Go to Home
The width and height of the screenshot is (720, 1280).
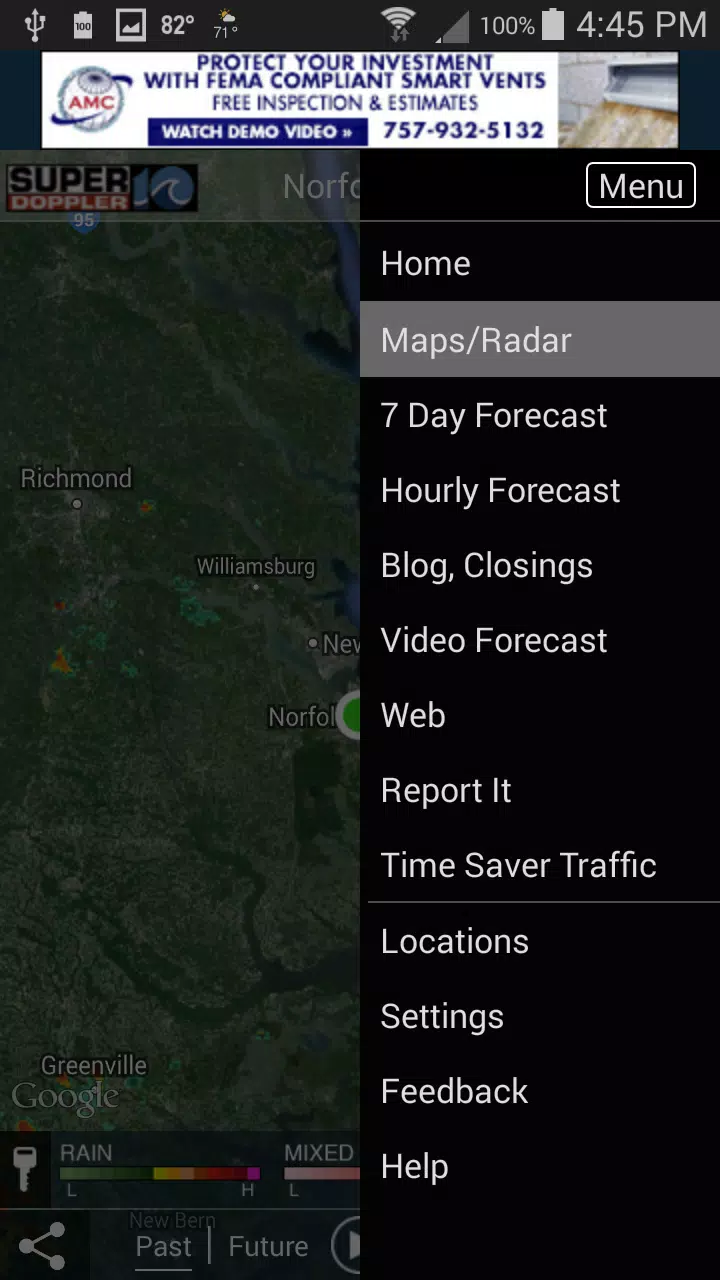click(426, 264)
